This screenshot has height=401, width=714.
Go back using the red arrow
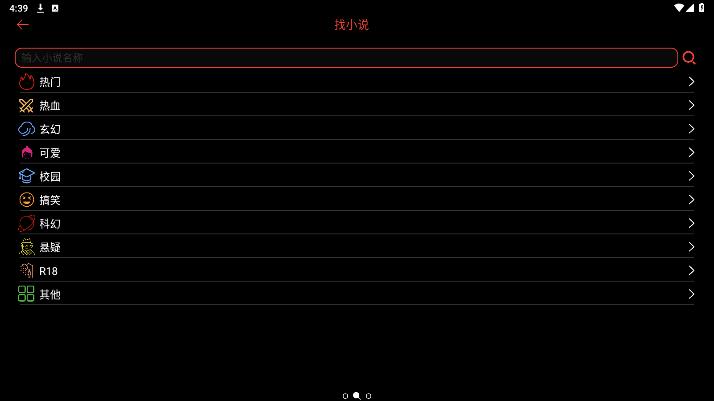coord(23,25)
